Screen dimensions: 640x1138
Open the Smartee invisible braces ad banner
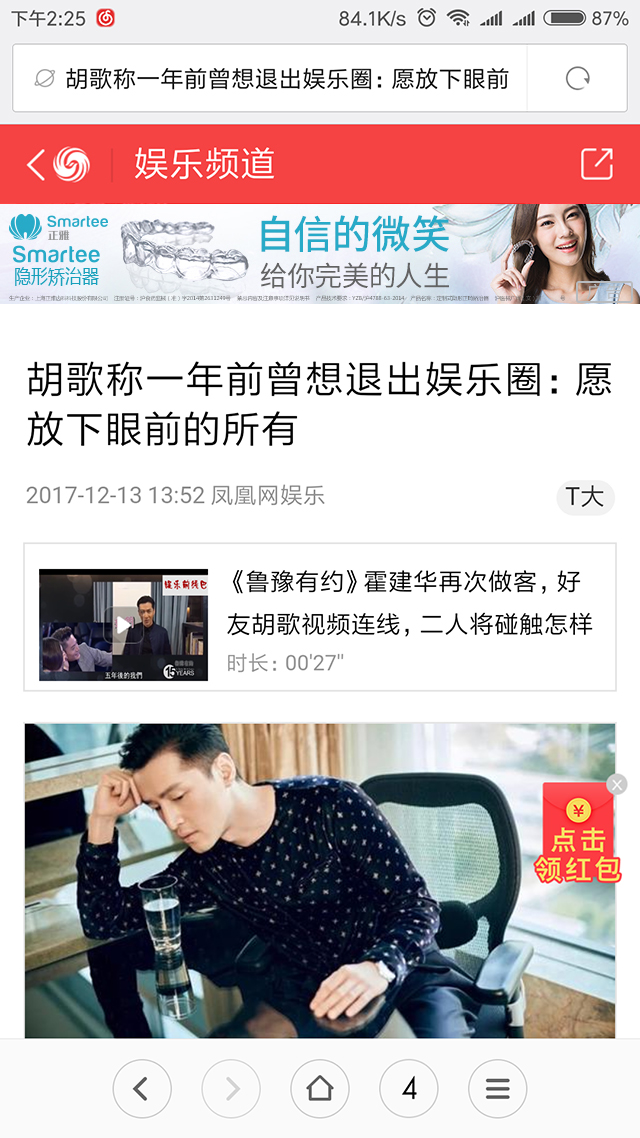pyautogui.click(x=320, y=253)
